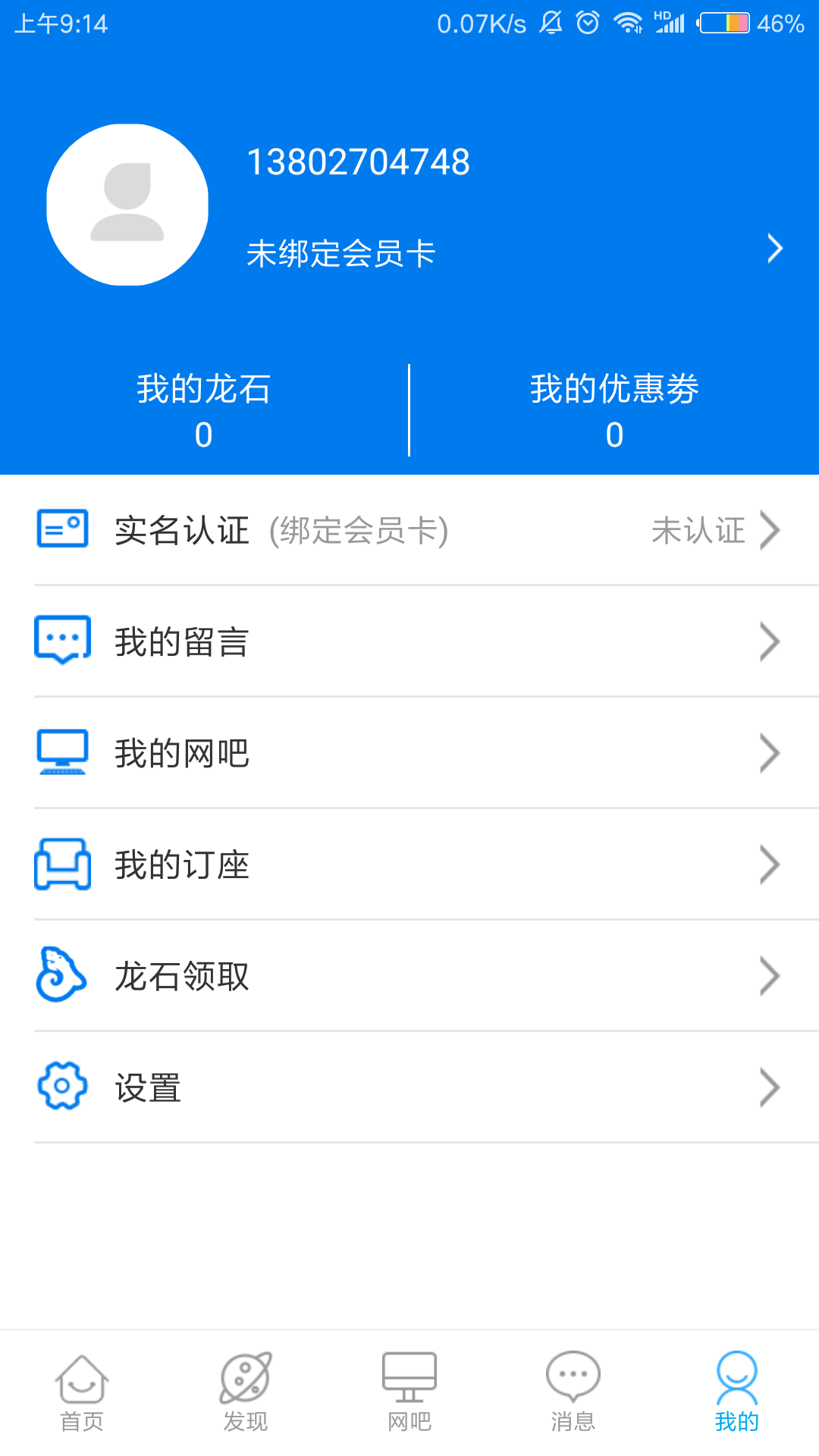Open 实名认证 to bind member card
This screenshot has width=819, height=1456.
[x=409, y=530]
